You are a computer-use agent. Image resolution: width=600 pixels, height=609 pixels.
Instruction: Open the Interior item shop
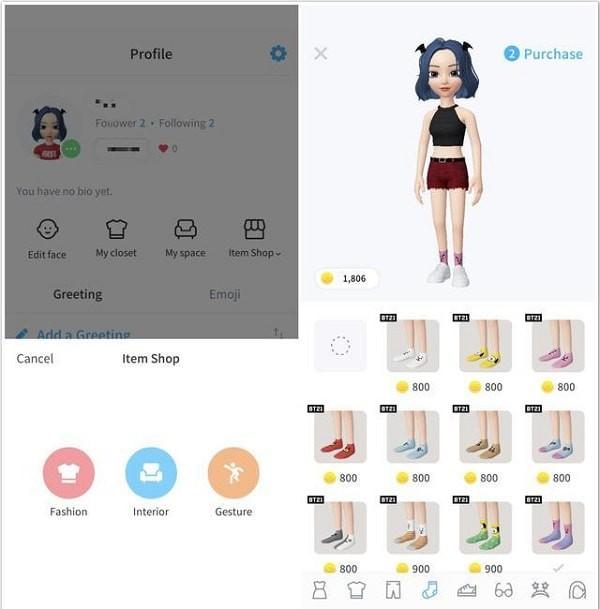pos(151,473)
